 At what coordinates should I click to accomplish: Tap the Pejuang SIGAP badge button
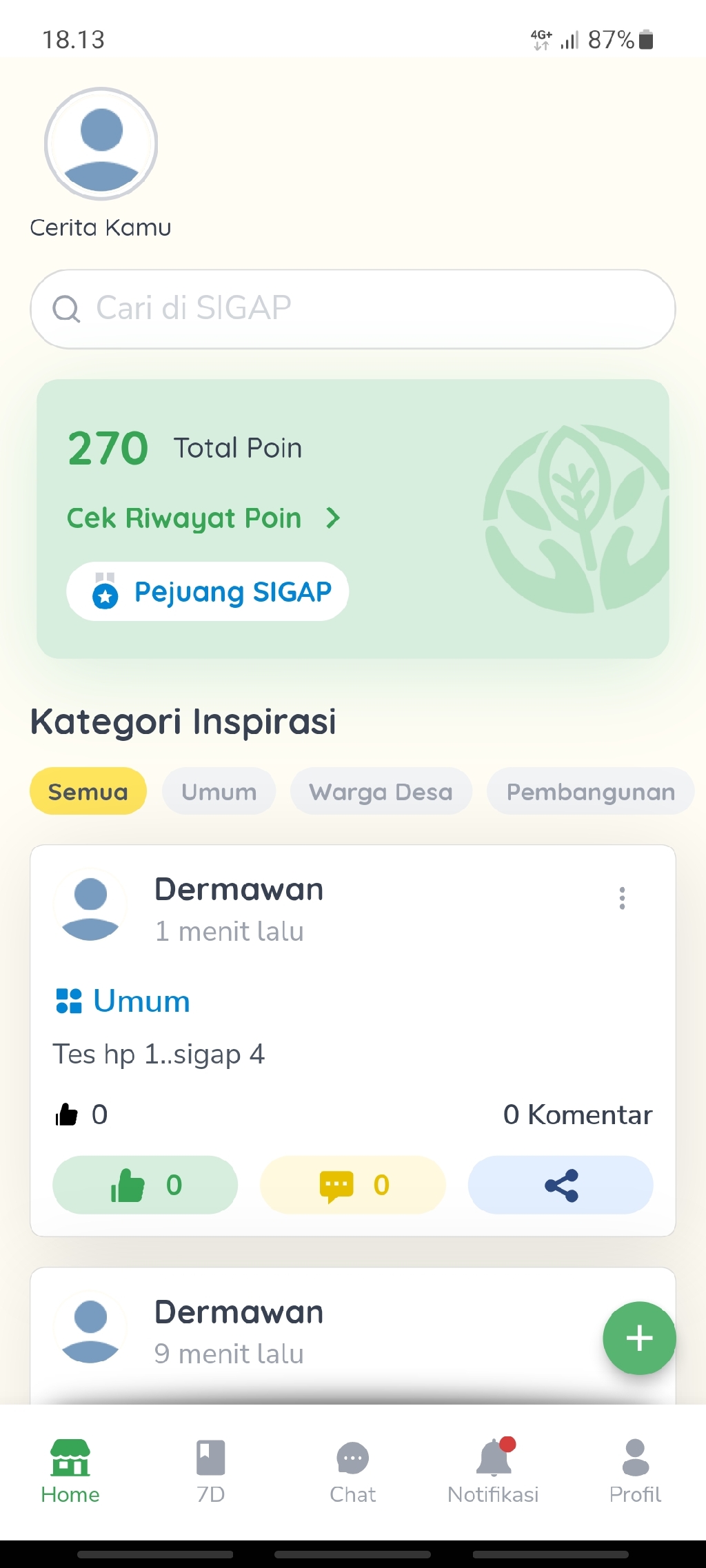click(208, 591)
